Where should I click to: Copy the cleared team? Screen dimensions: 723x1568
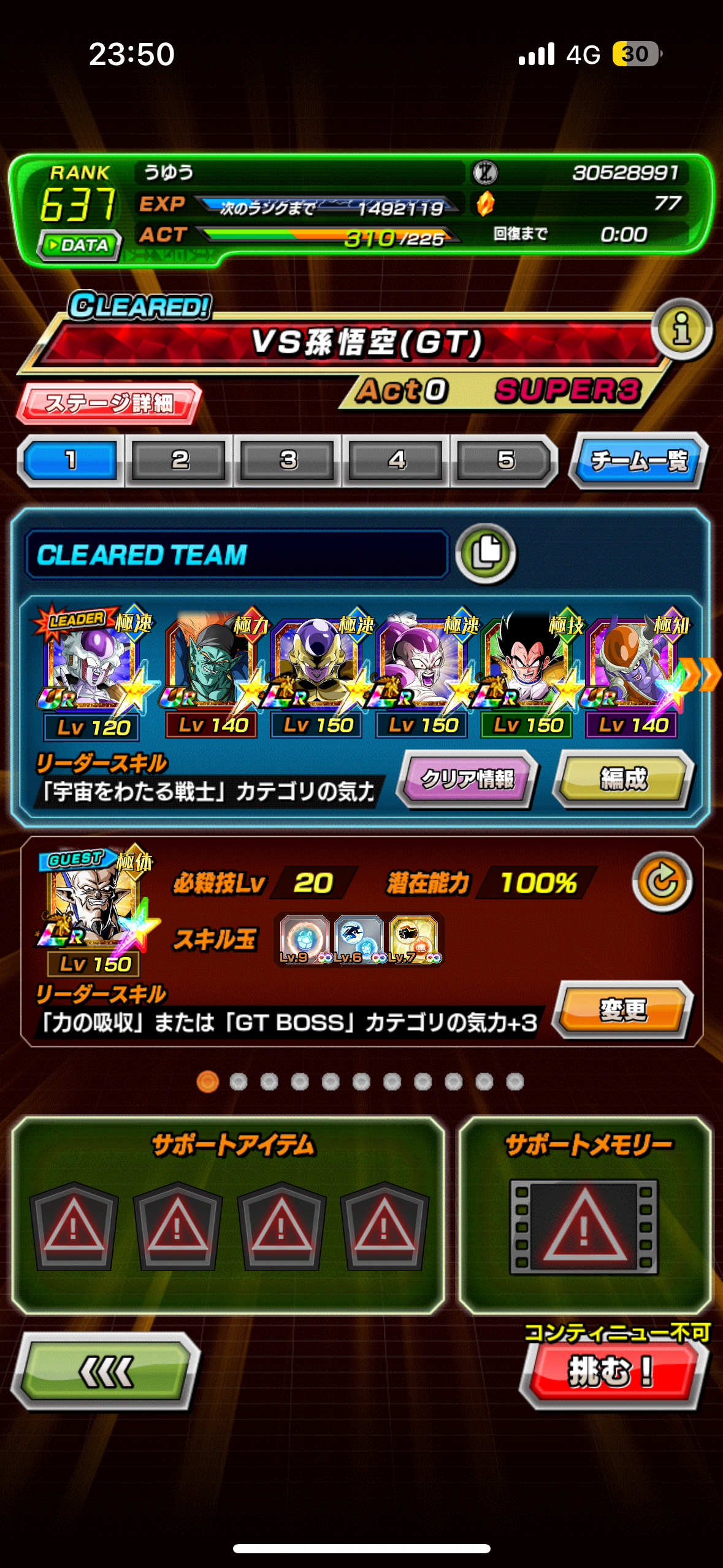click(x=486, y=553)
